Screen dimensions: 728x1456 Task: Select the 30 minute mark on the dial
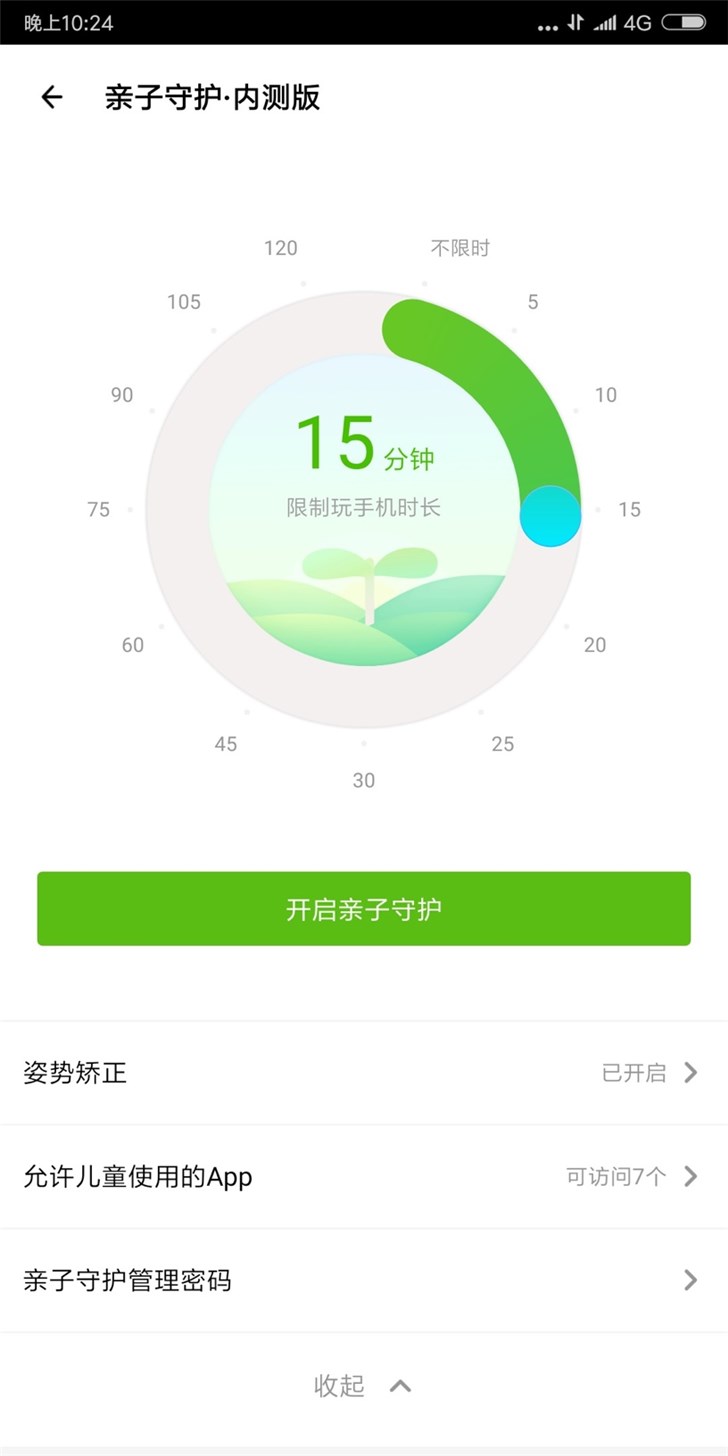[363, 781]
